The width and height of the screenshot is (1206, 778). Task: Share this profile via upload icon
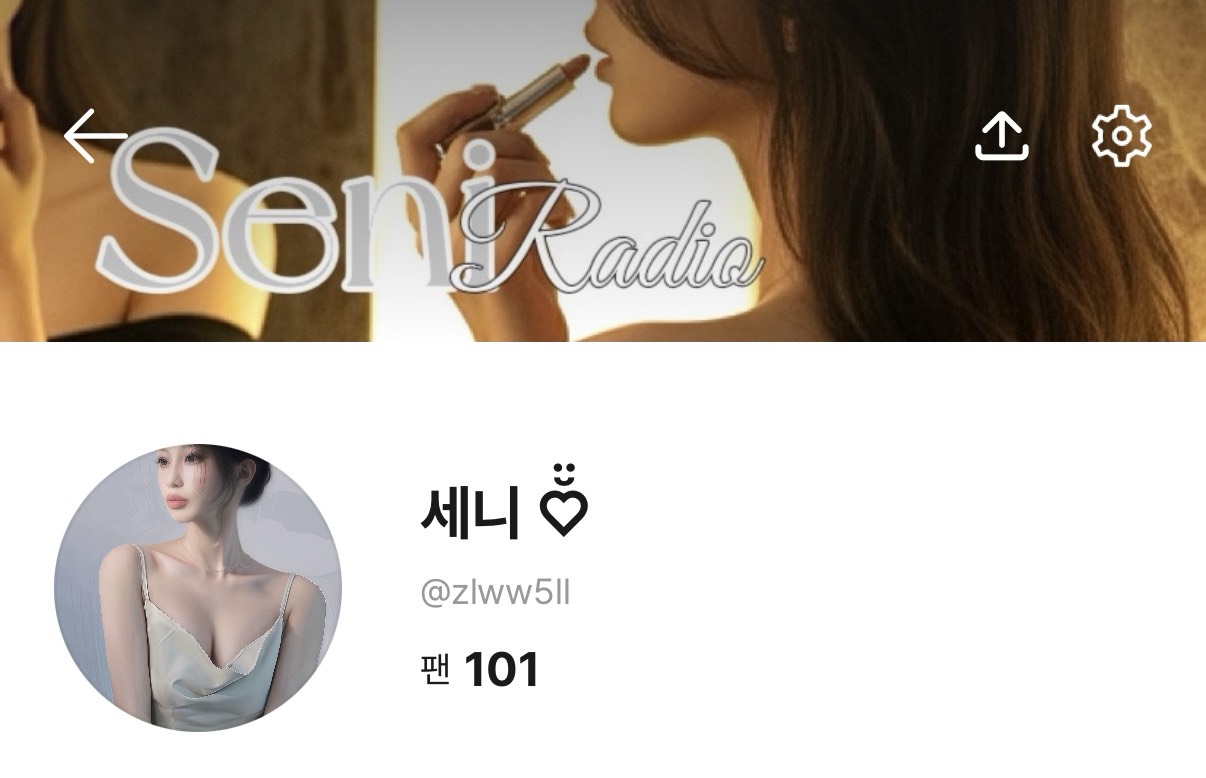(x=1002, y=136)
